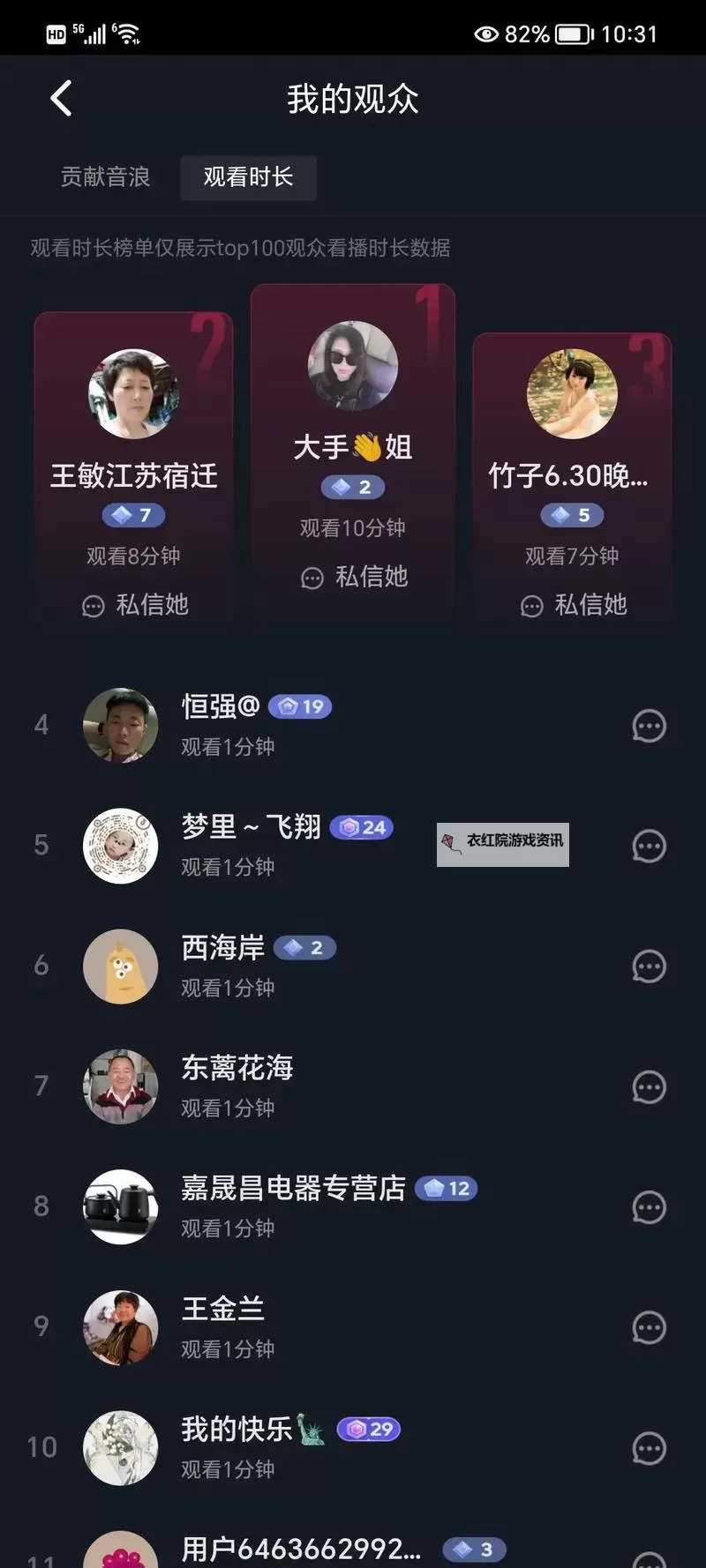Open the level 19 badge beside 恒强@

click(300, 706)
